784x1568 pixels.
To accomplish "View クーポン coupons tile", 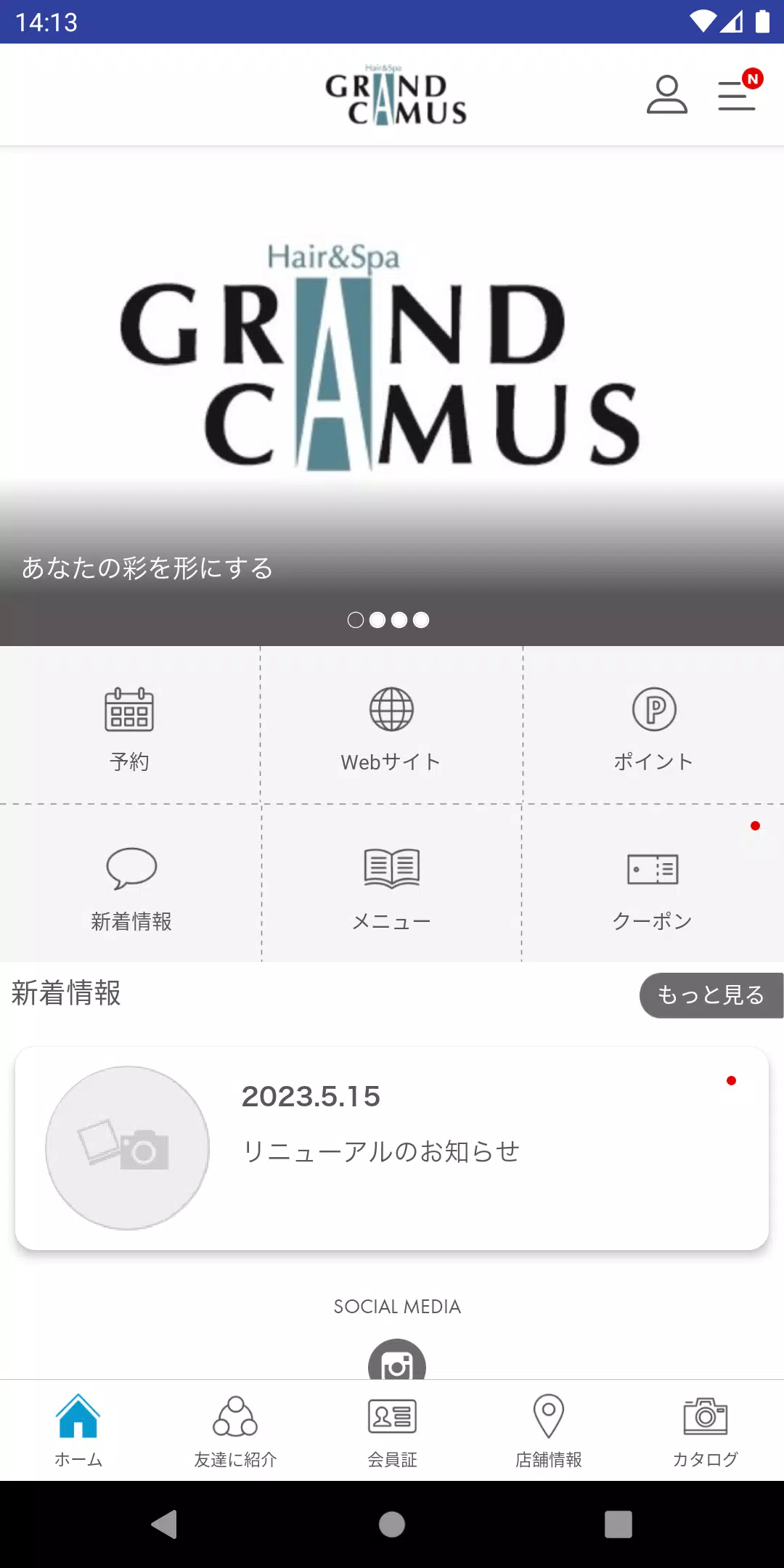I will (x=653, y=886).
